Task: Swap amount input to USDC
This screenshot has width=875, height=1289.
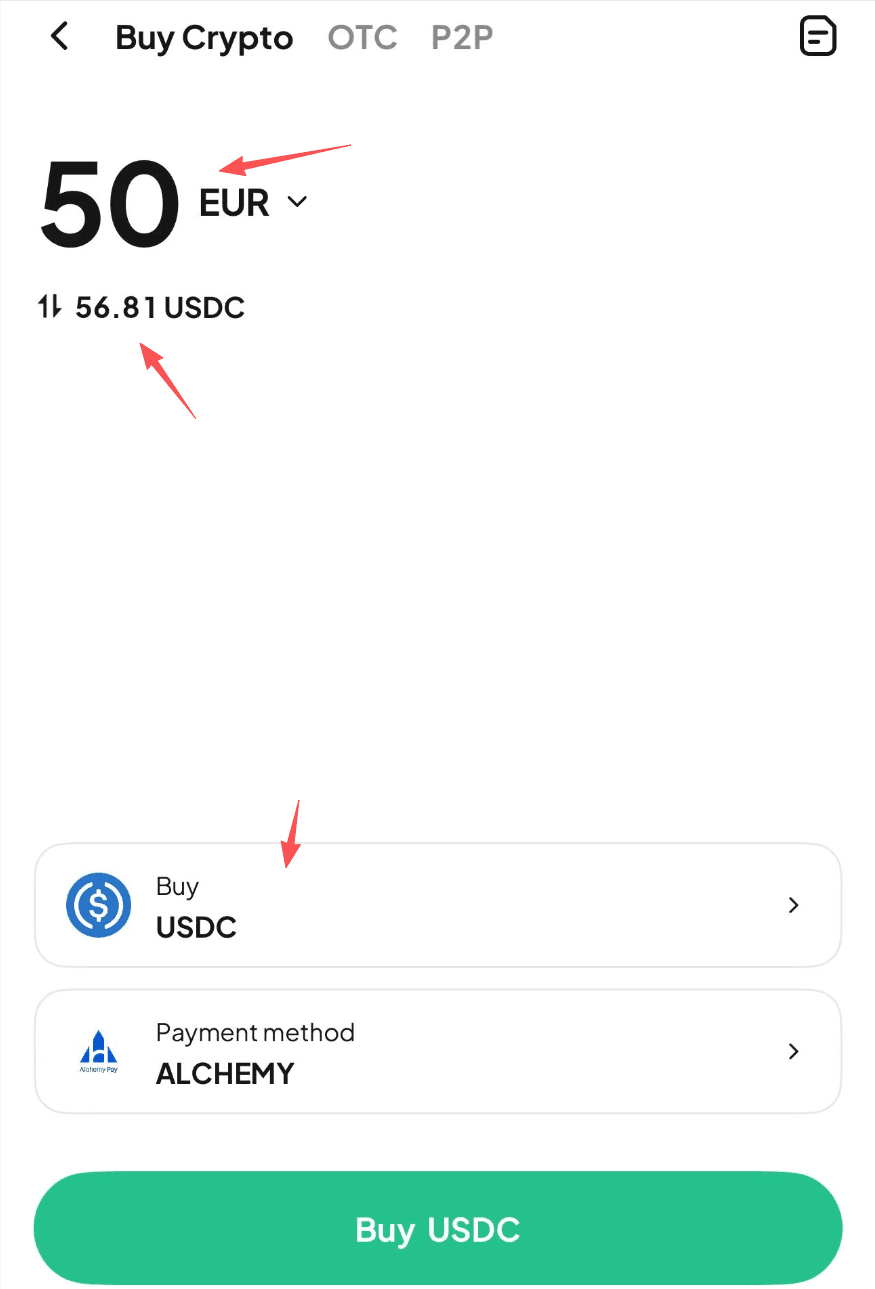Action: pyautogui.click(x=50, y=307)
